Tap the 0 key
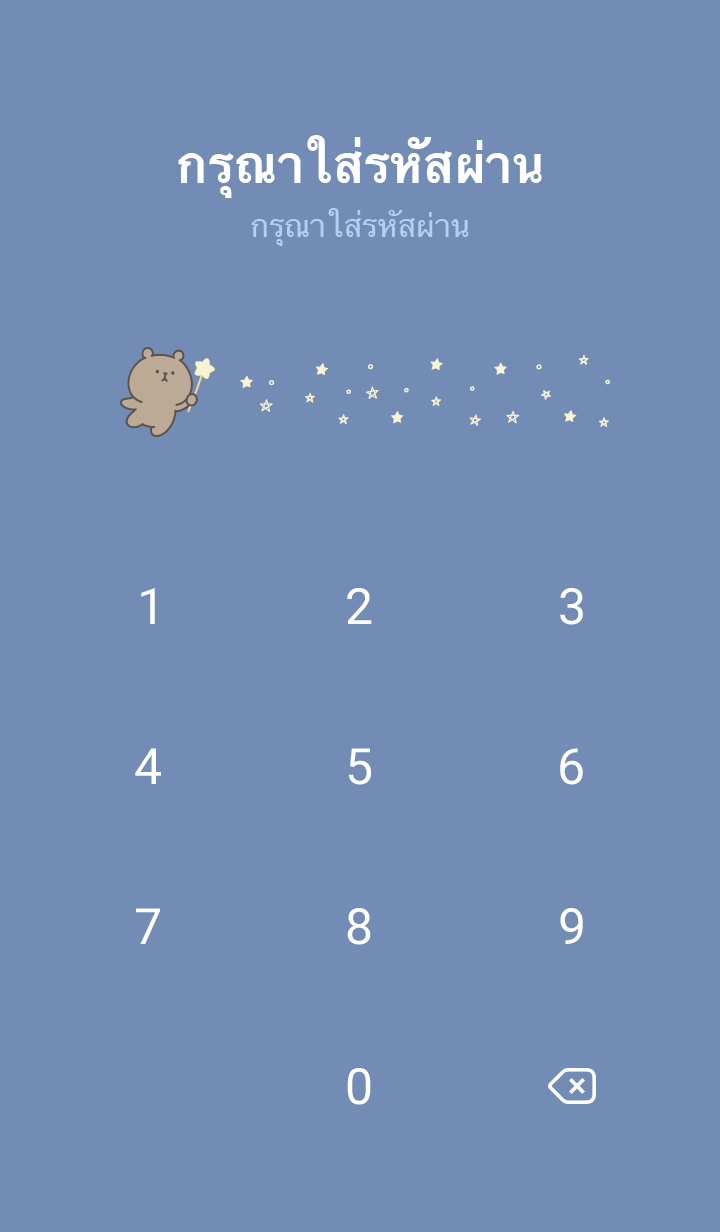This screenshot has height=1232, width=720. [359, 1087]
